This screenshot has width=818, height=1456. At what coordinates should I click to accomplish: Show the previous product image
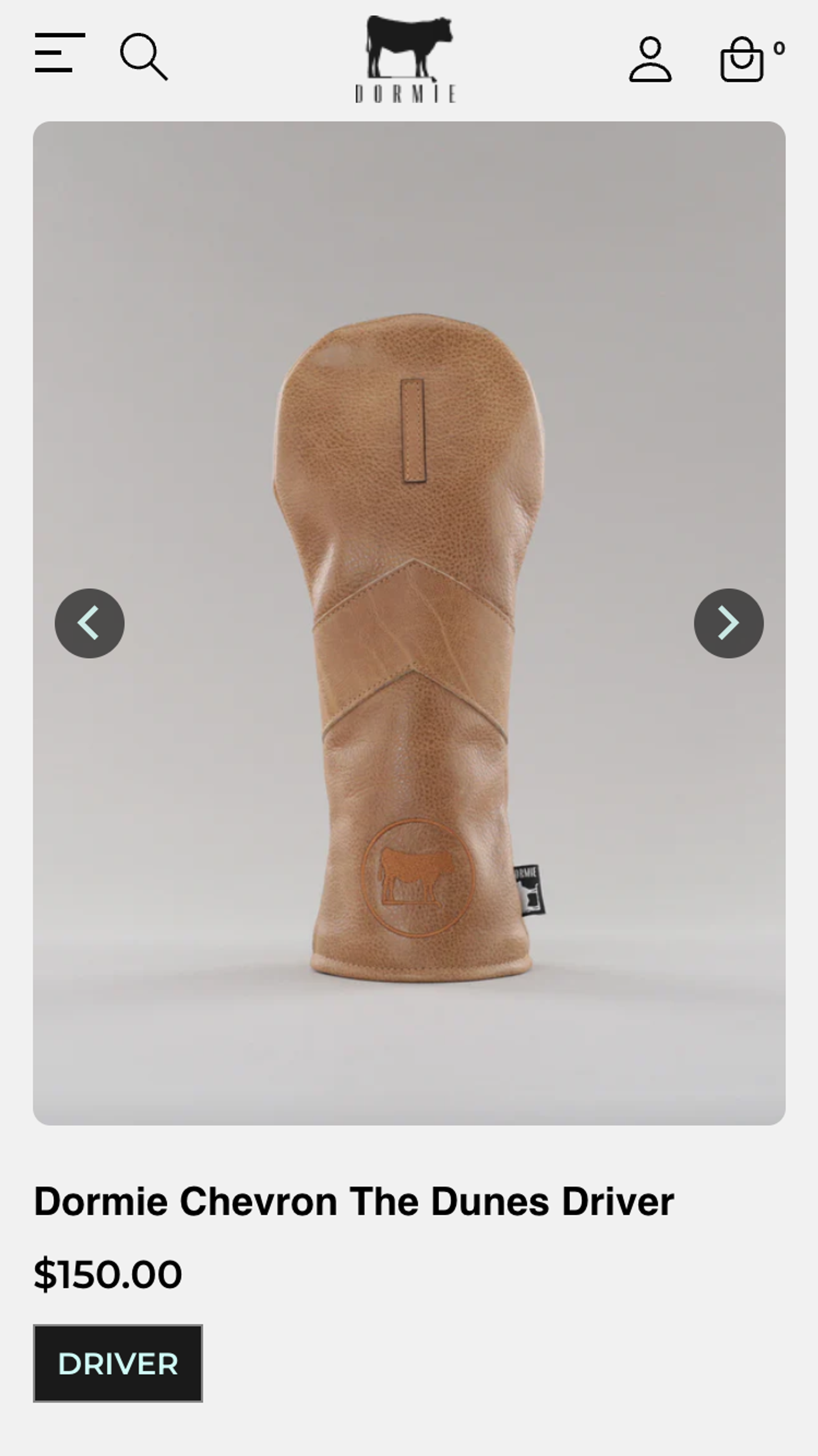[x=90, y=623]
